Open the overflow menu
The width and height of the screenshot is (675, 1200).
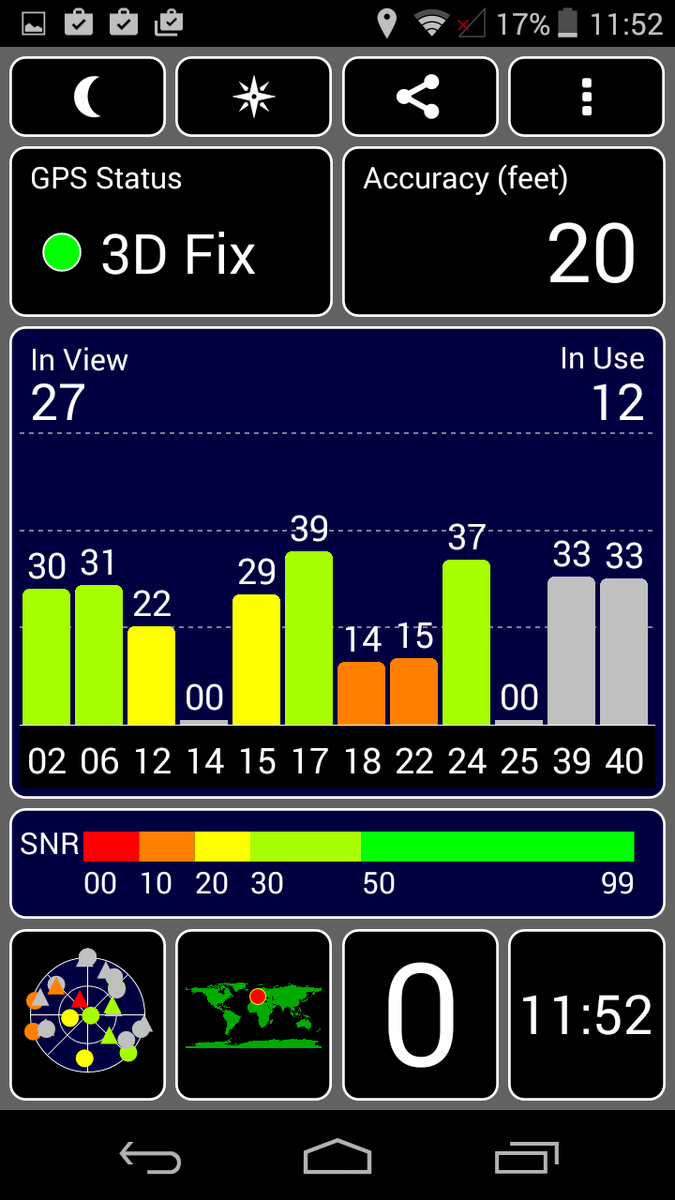click(x=586, y=97)
